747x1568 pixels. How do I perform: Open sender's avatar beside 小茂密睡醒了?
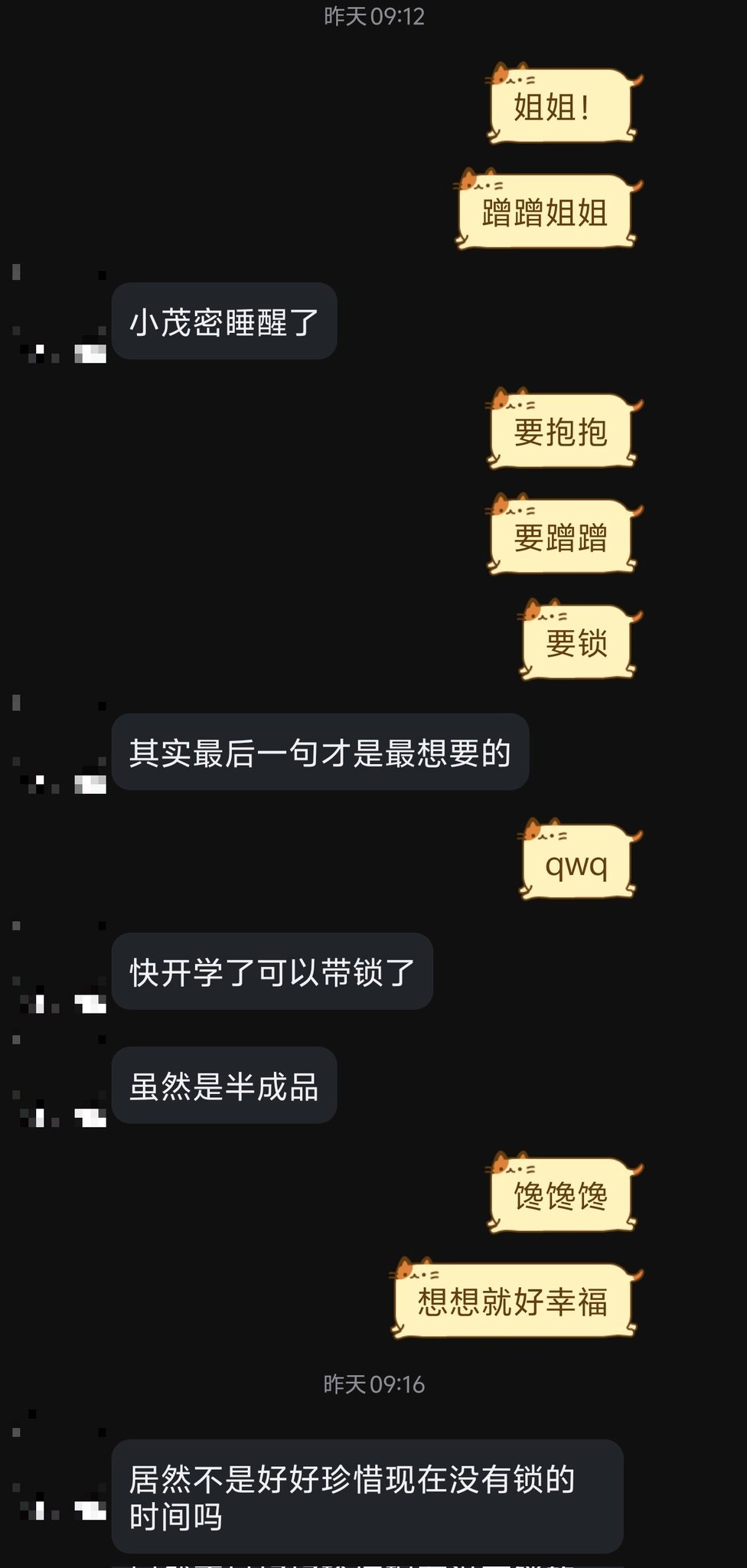pyautogui.click(x=60, y=315)
